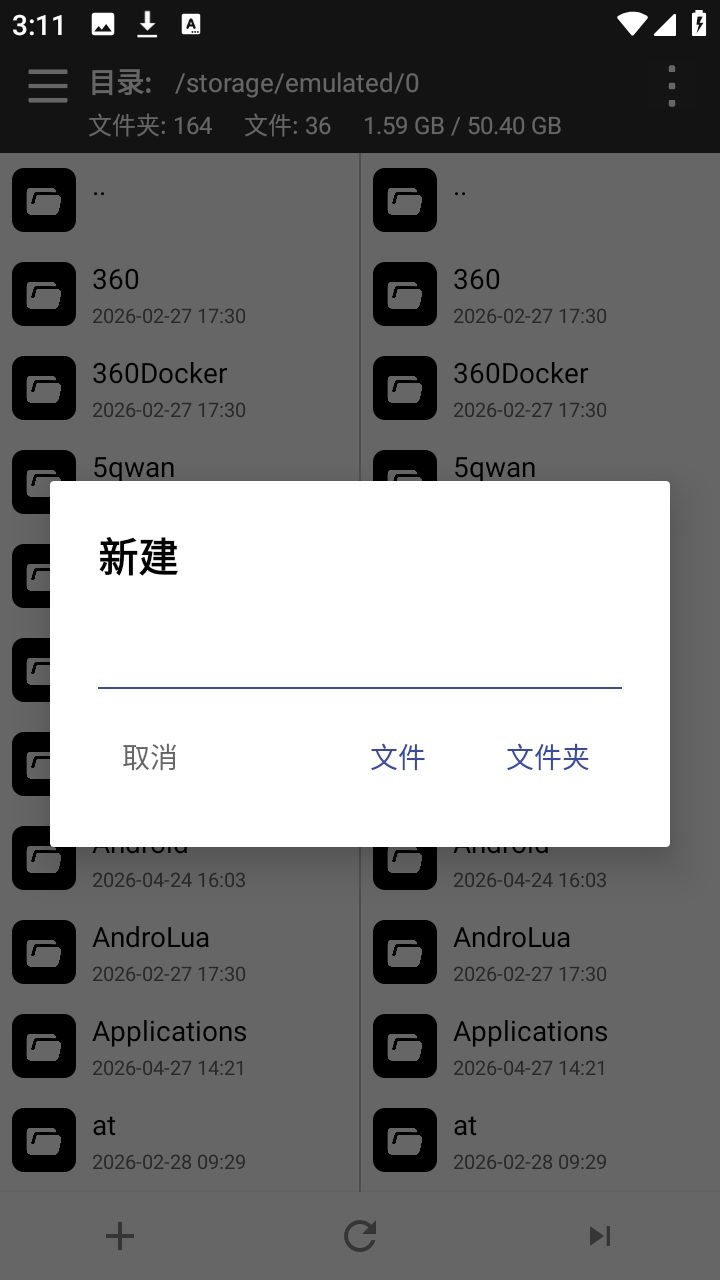Open the navigation drawer menu
The image size is (720, 1280).
(x=47, y=87)
